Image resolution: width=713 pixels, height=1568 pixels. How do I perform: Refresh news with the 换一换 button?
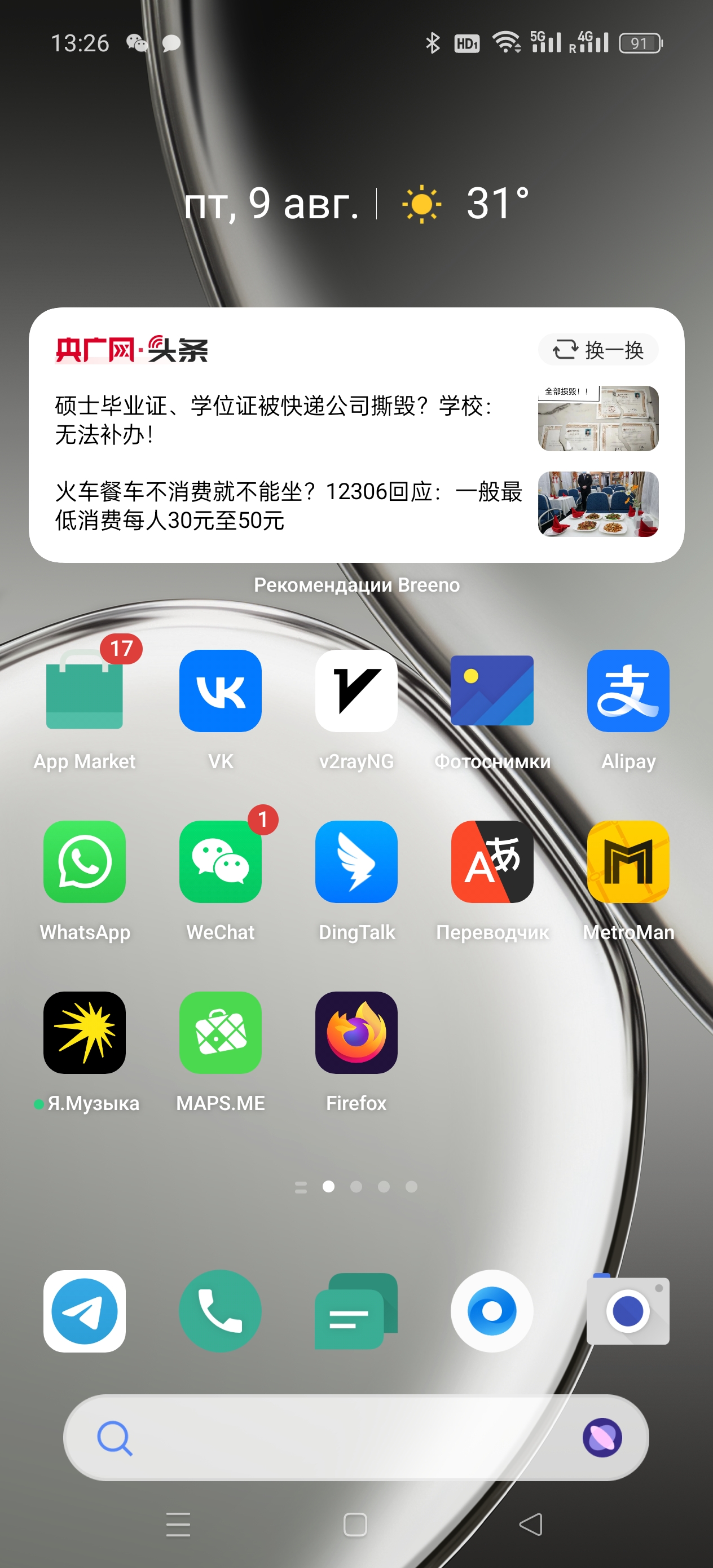click(x=598, y=350)
